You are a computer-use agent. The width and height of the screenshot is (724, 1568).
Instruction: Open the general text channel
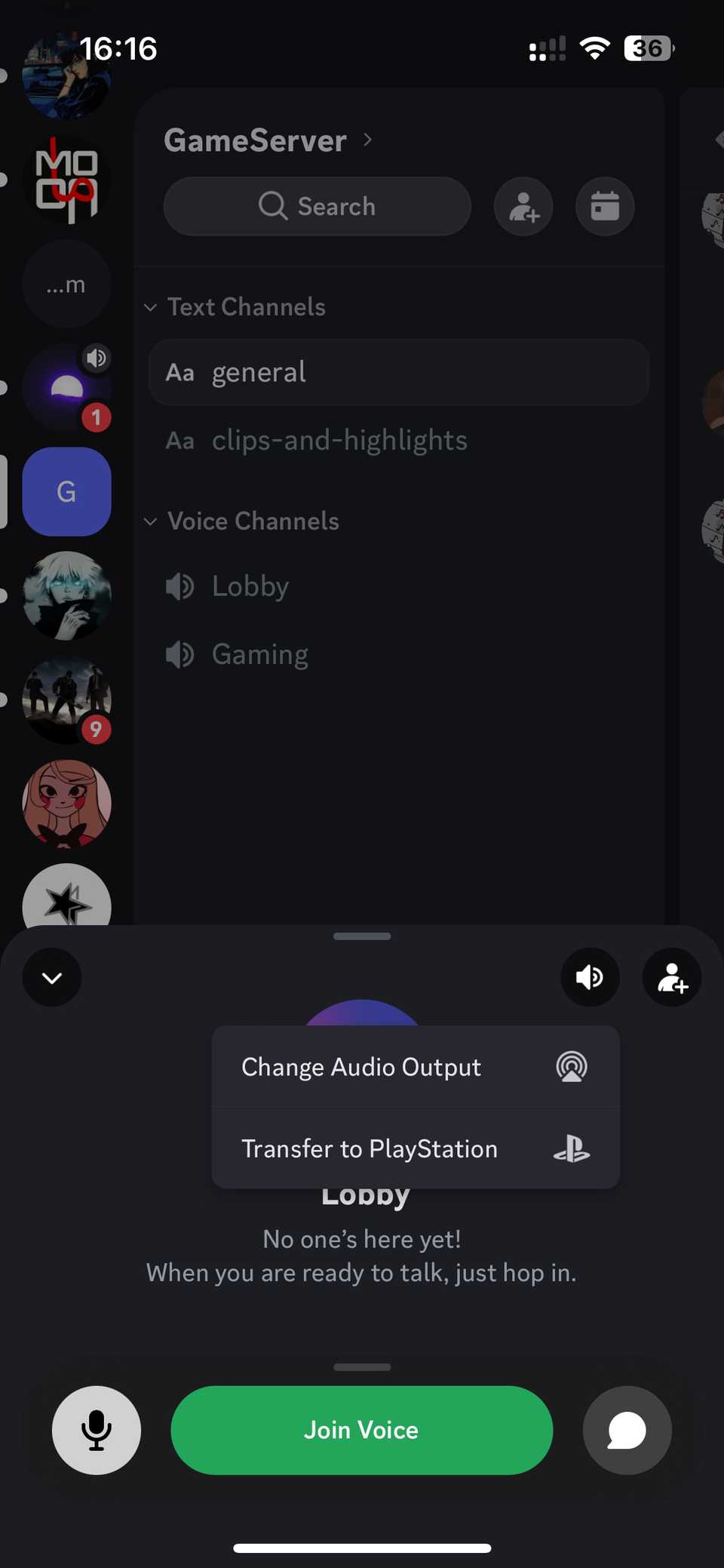pos(258,372)
